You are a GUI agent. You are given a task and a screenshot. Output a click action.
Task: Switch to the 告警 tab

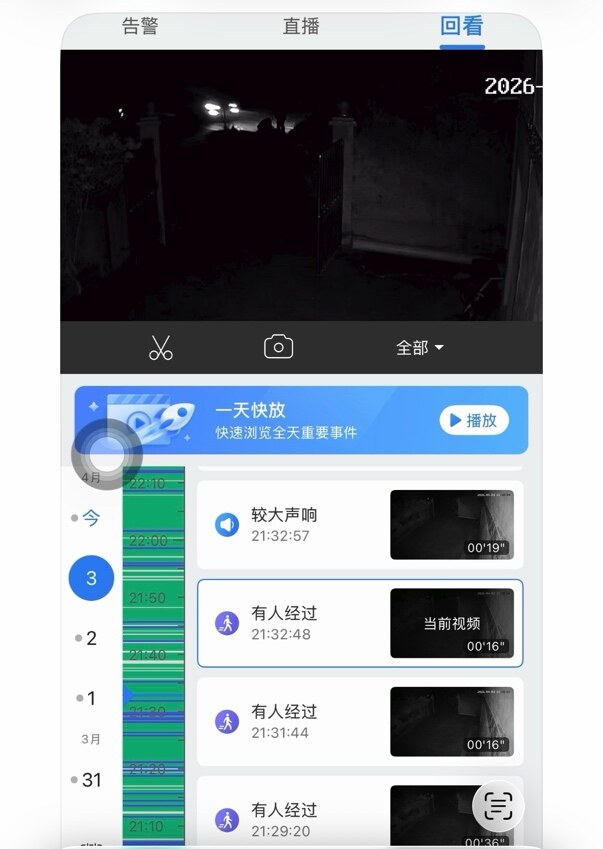coord(140,27)
